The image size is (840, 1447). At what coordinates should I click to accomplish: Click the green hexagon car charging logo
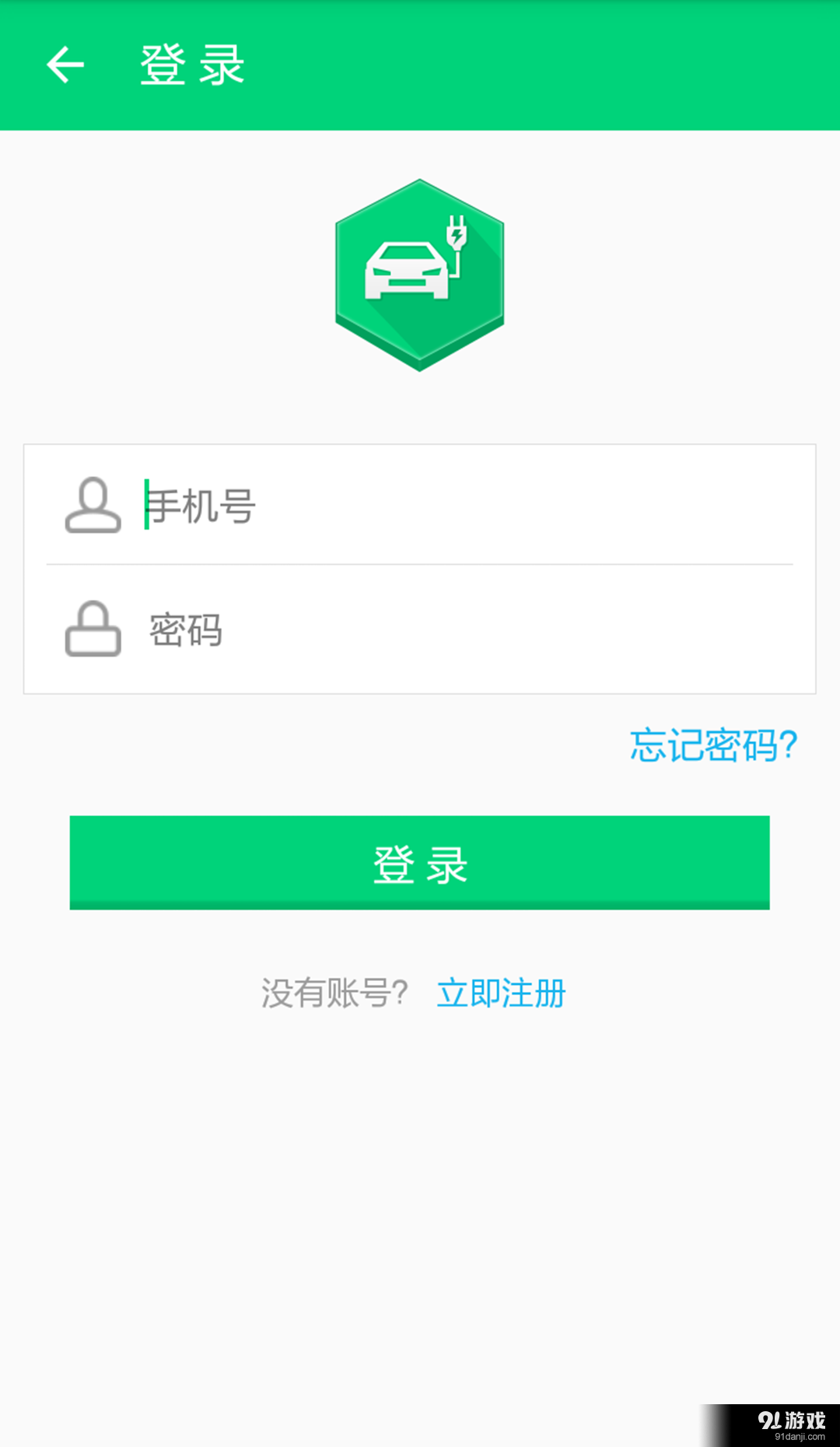[x=420, y=276]
